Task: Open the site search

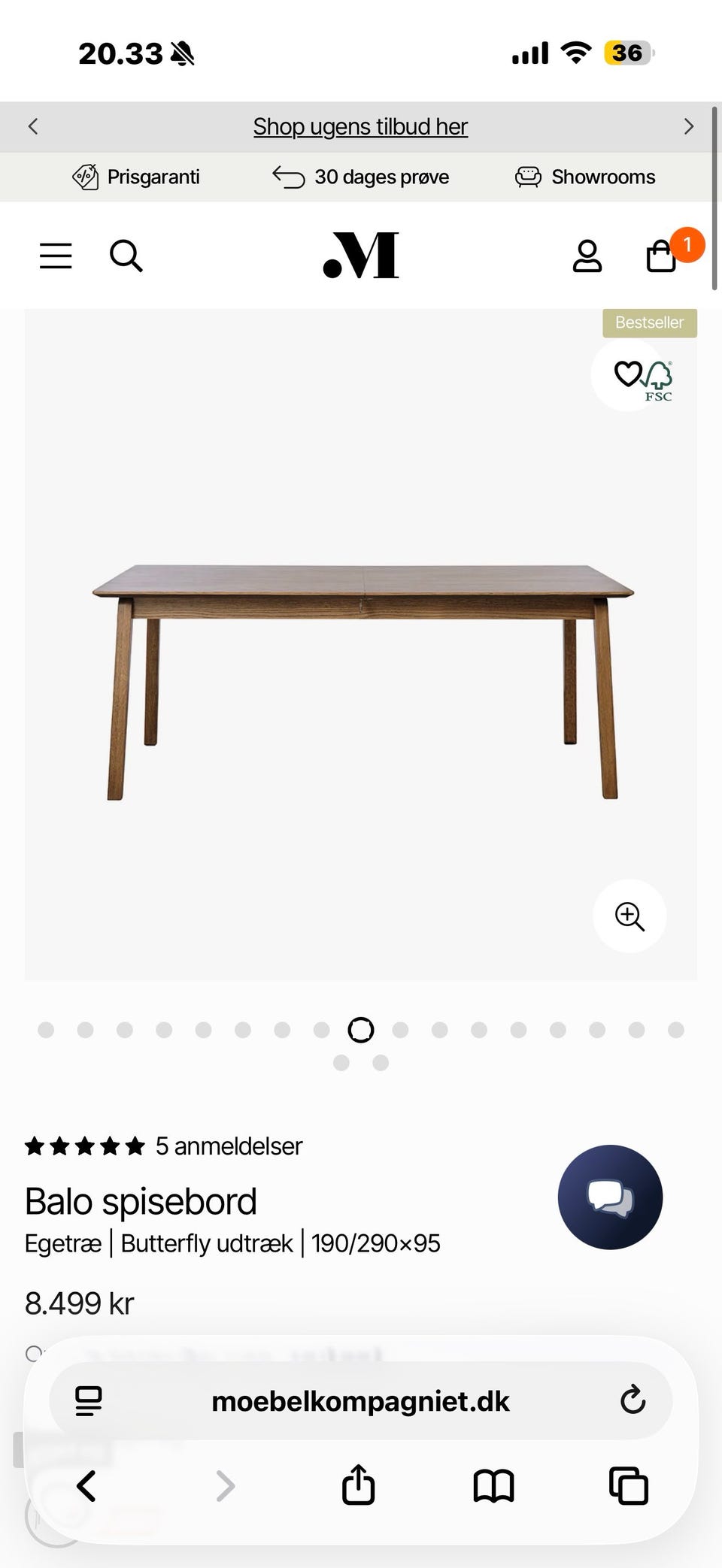Action: click(x=126, y=256)
